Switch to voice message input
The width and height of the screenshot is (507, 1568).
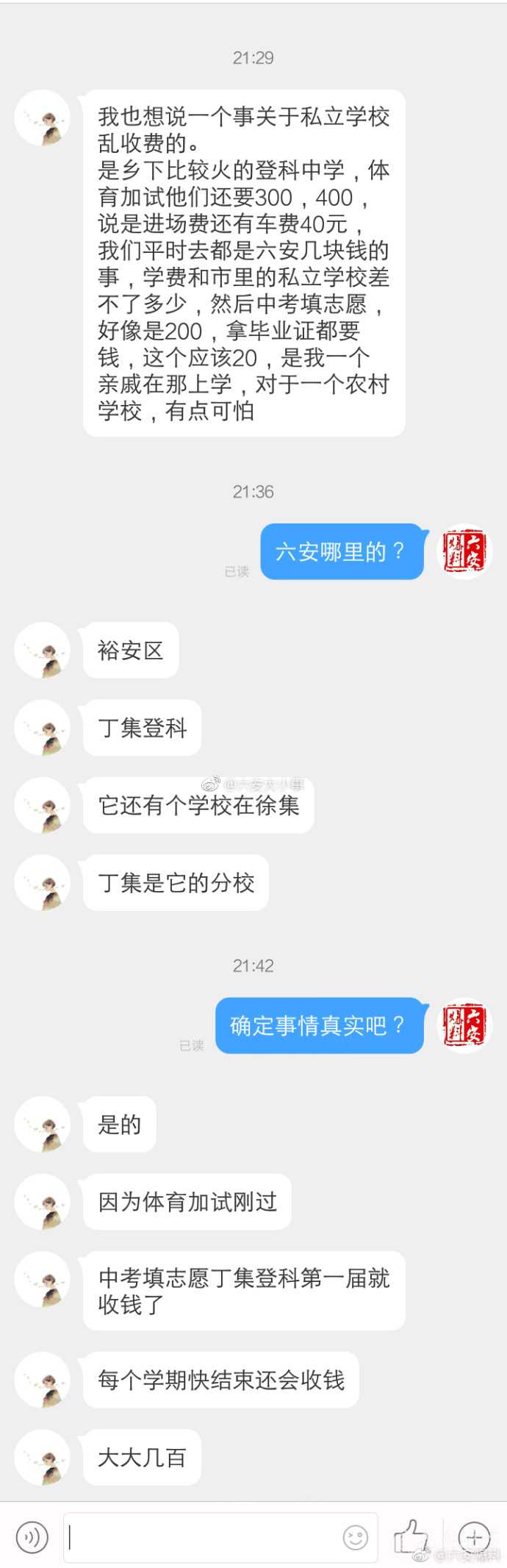tap(32, 1536)
